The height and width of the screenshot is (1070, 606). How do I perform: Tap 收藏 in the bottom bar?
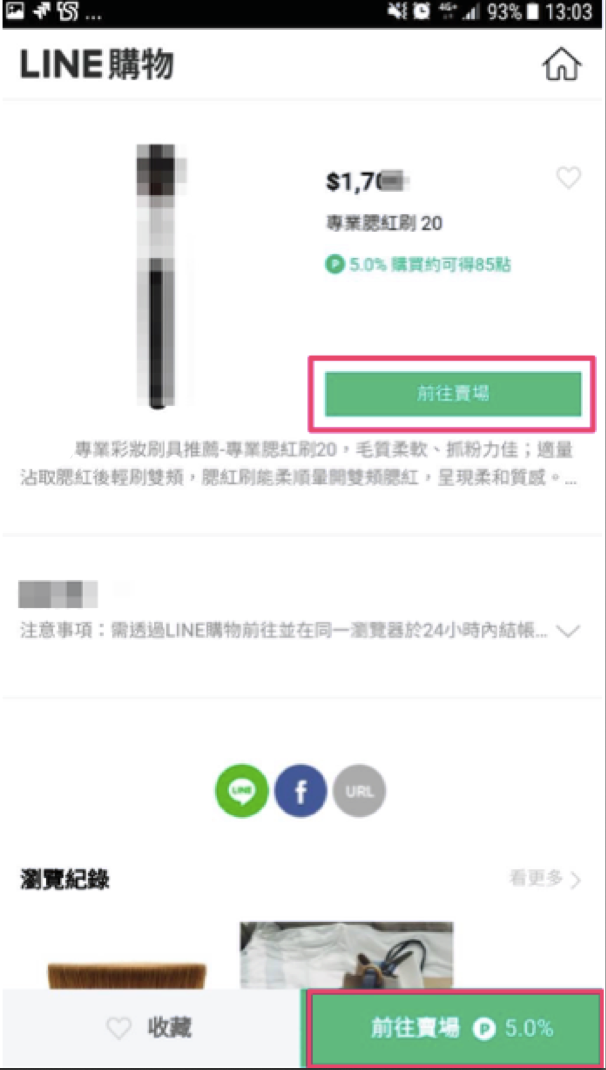click(150, 1028)
